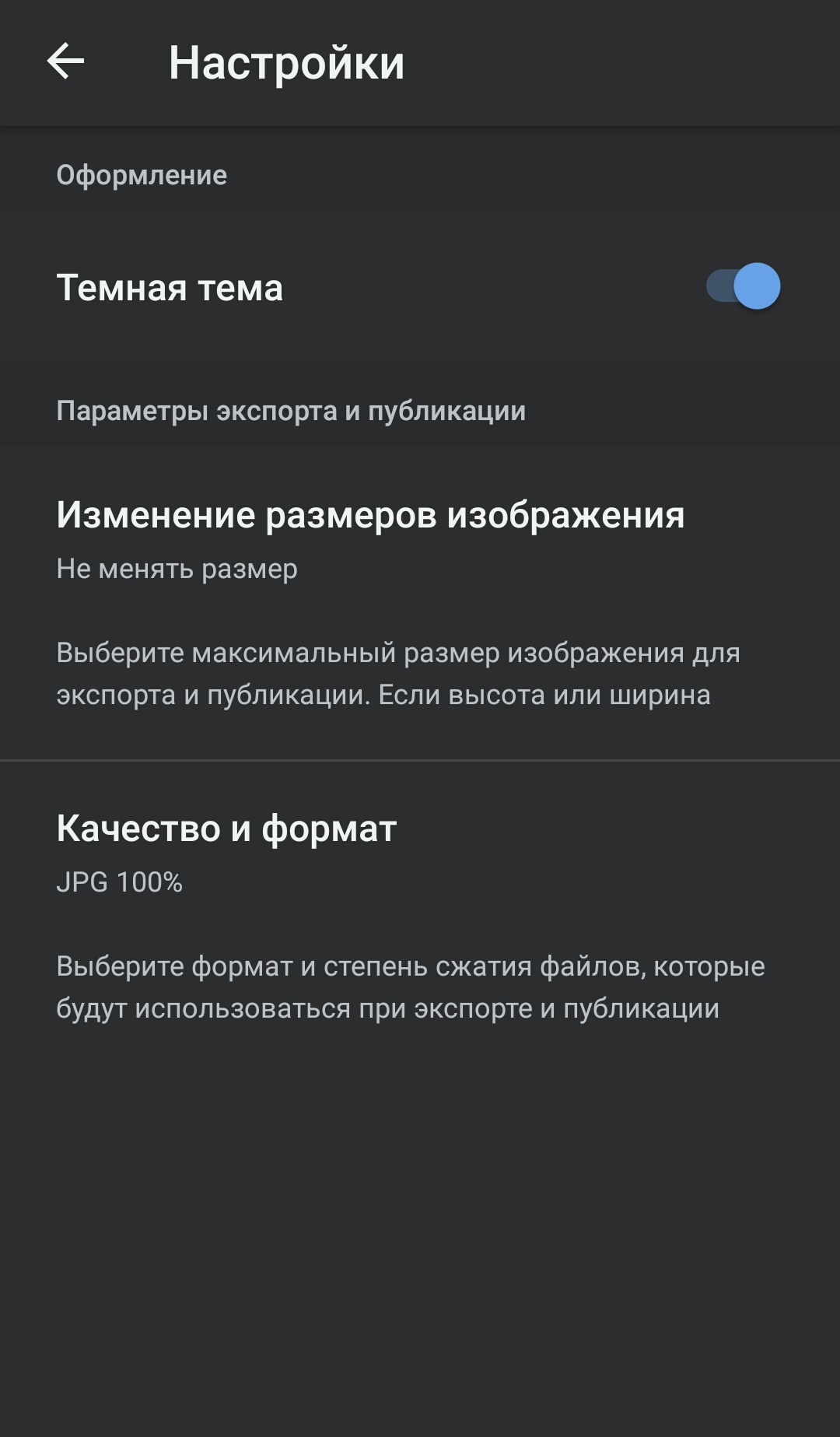Go back from the Настройки screen
The height and width of the screenshot is (1437, 840).
[x=65, y=61]
